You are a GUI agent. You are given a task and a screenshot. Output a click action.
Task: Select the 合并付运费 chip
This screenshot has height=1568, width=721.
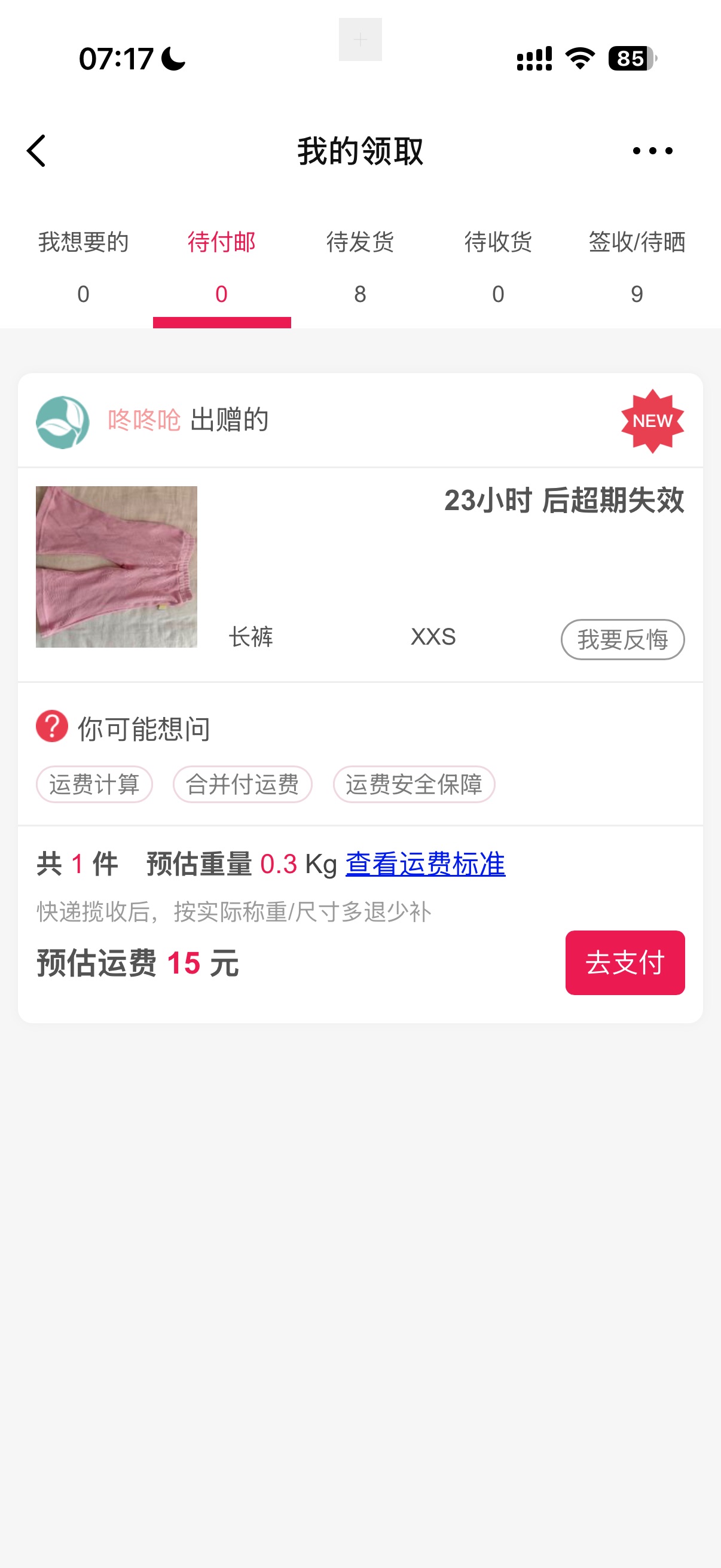click(x=242, y=785)
